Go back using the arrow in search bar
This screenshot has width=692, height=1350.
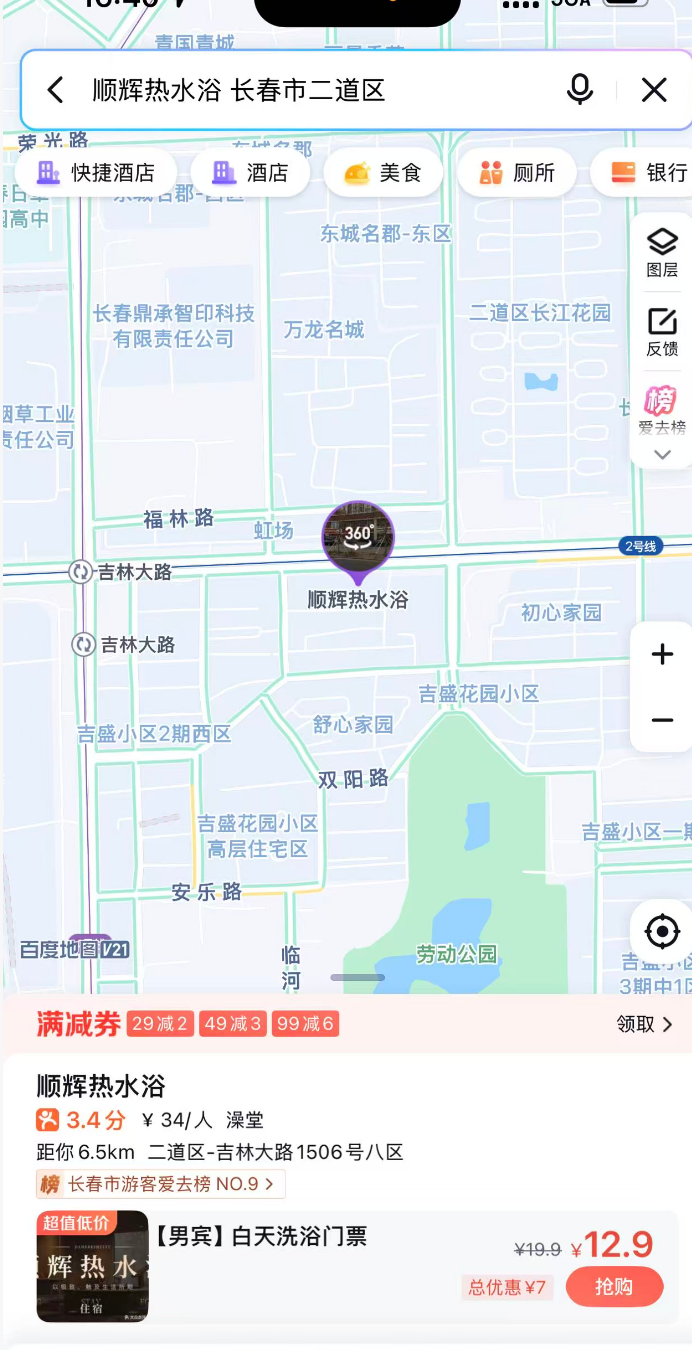[x=56, y=90]
